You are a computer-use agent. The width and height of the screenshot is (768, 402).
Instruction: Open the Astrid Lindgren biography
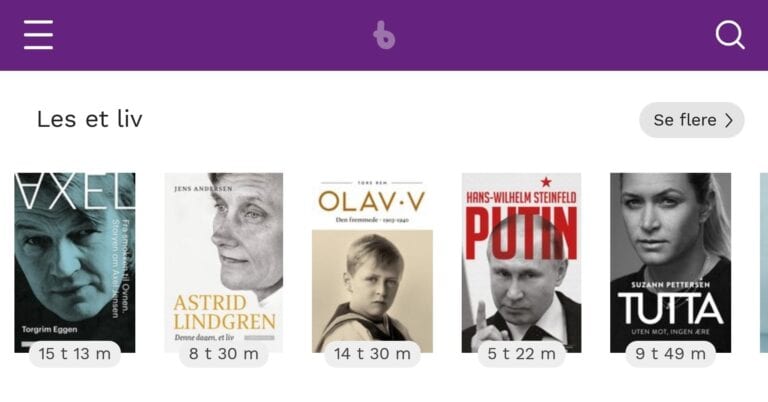point(223,262)
